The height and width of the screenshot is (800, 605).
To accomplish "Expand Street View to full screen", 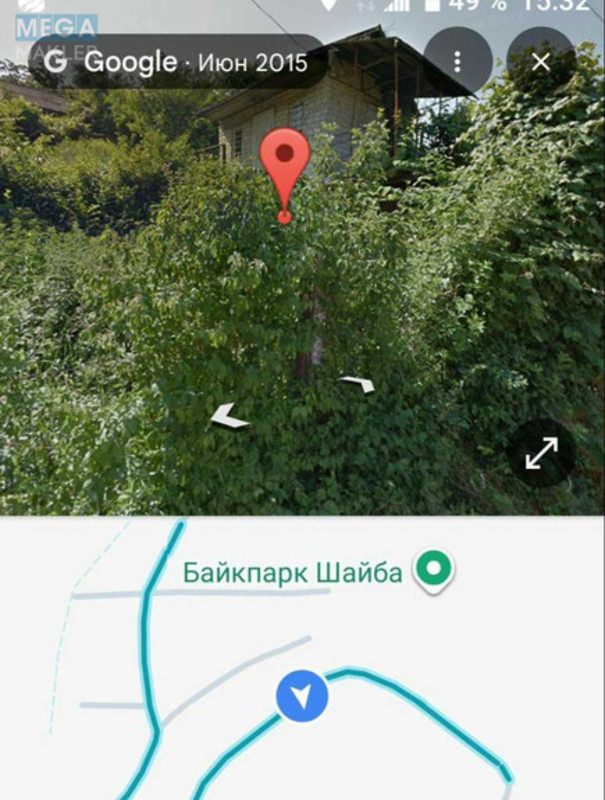I will pyautogui.click(x=541, y=455).
